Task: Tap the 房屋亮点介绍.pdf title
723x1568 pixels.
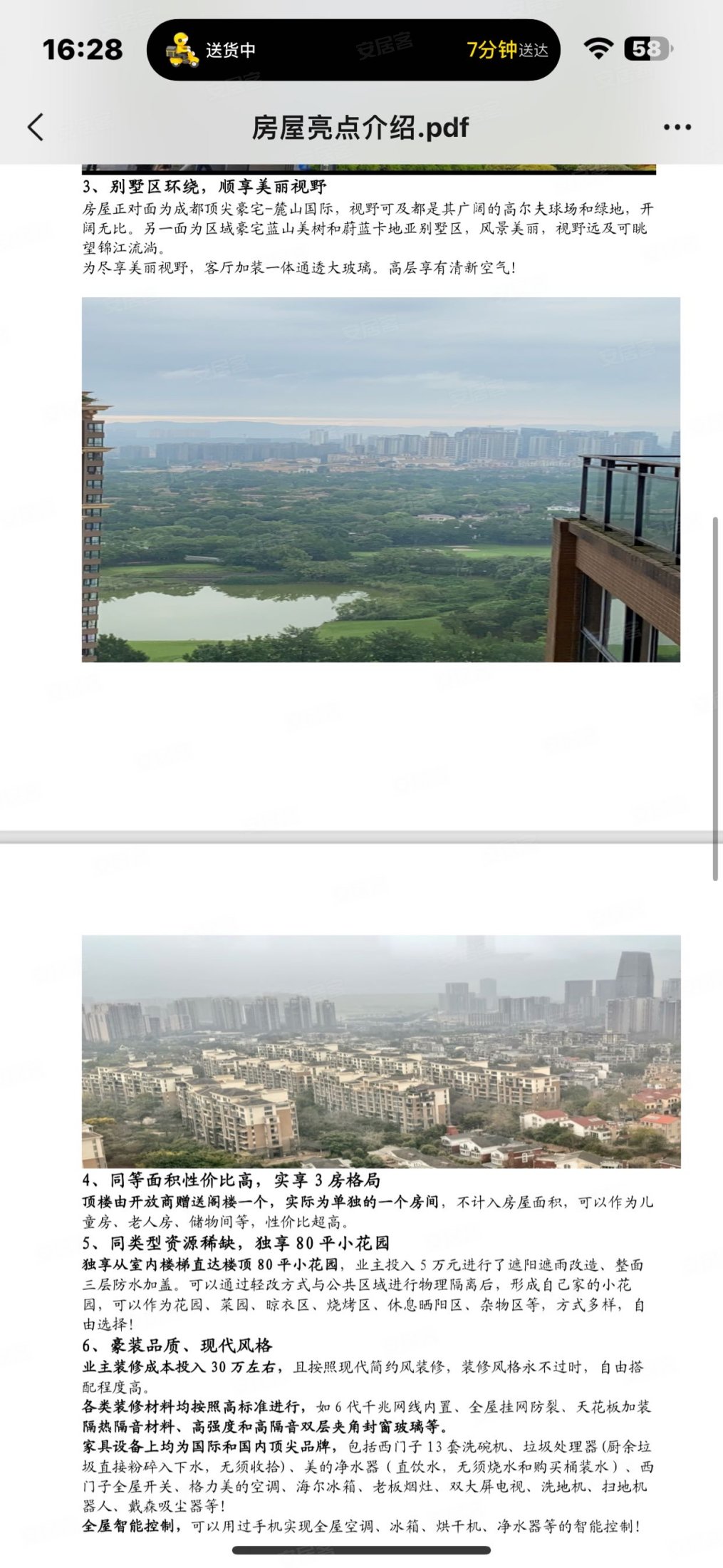Action: (x=361, y=125)
